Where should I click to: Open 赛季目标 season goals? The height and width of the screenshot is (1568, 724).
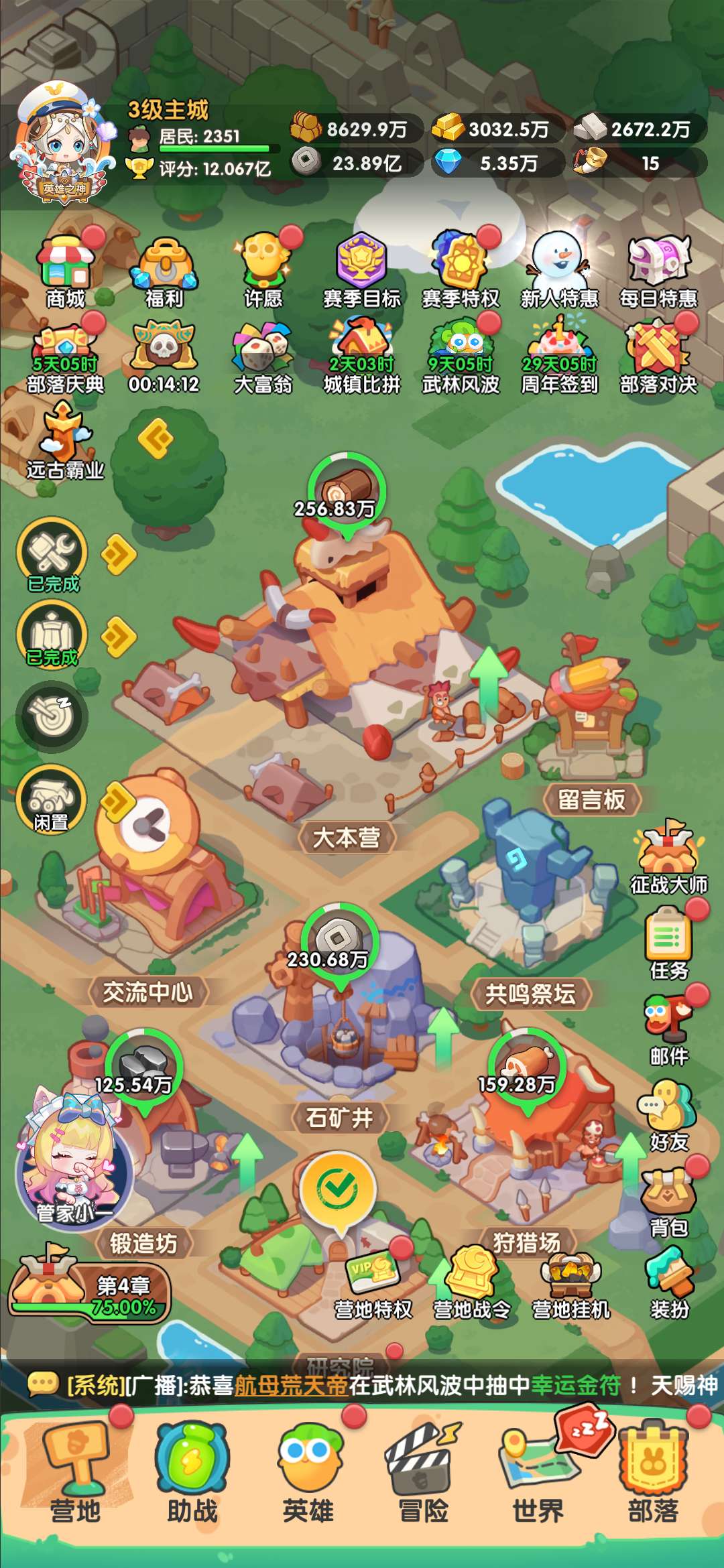(362, 267)
